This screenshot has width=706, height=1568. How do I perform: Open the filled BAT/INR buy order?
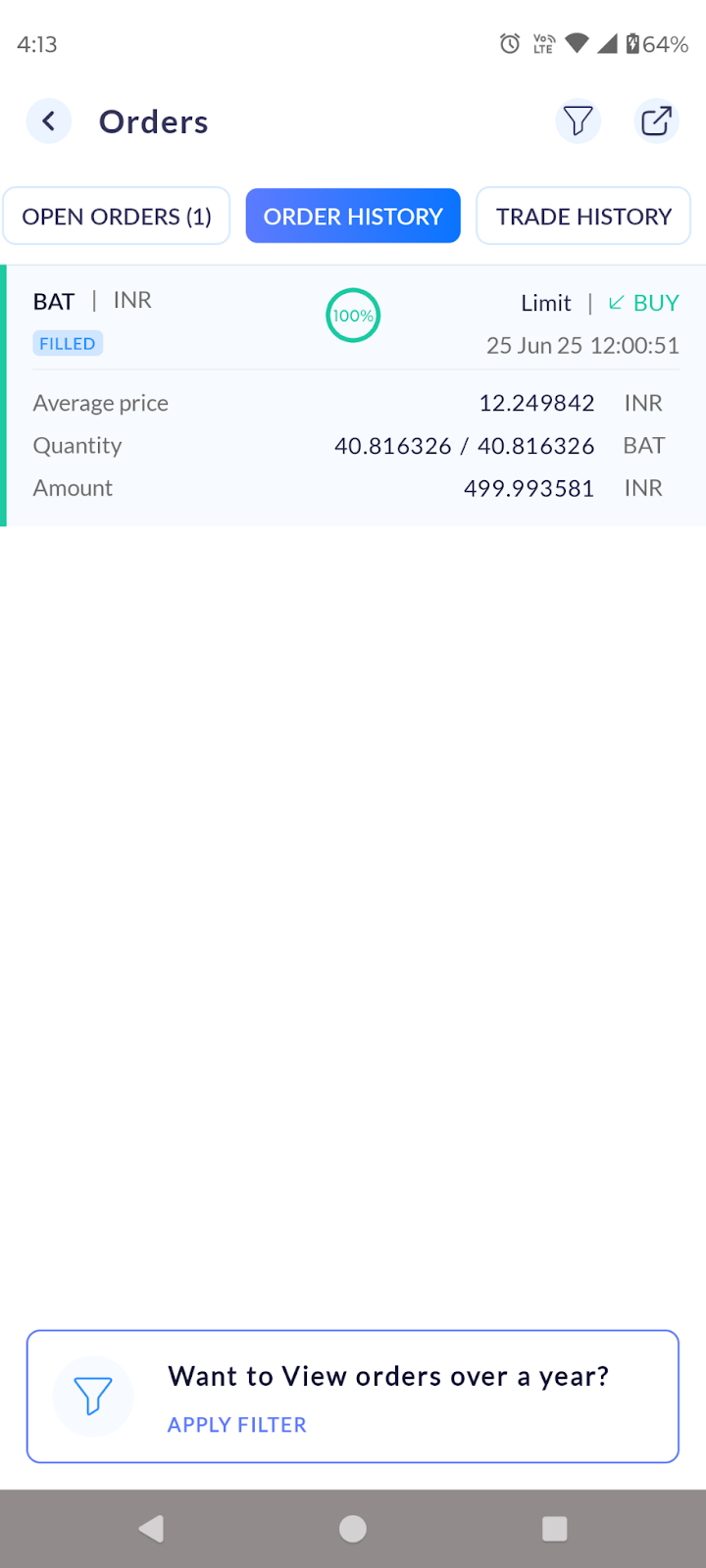coord(353,396)
